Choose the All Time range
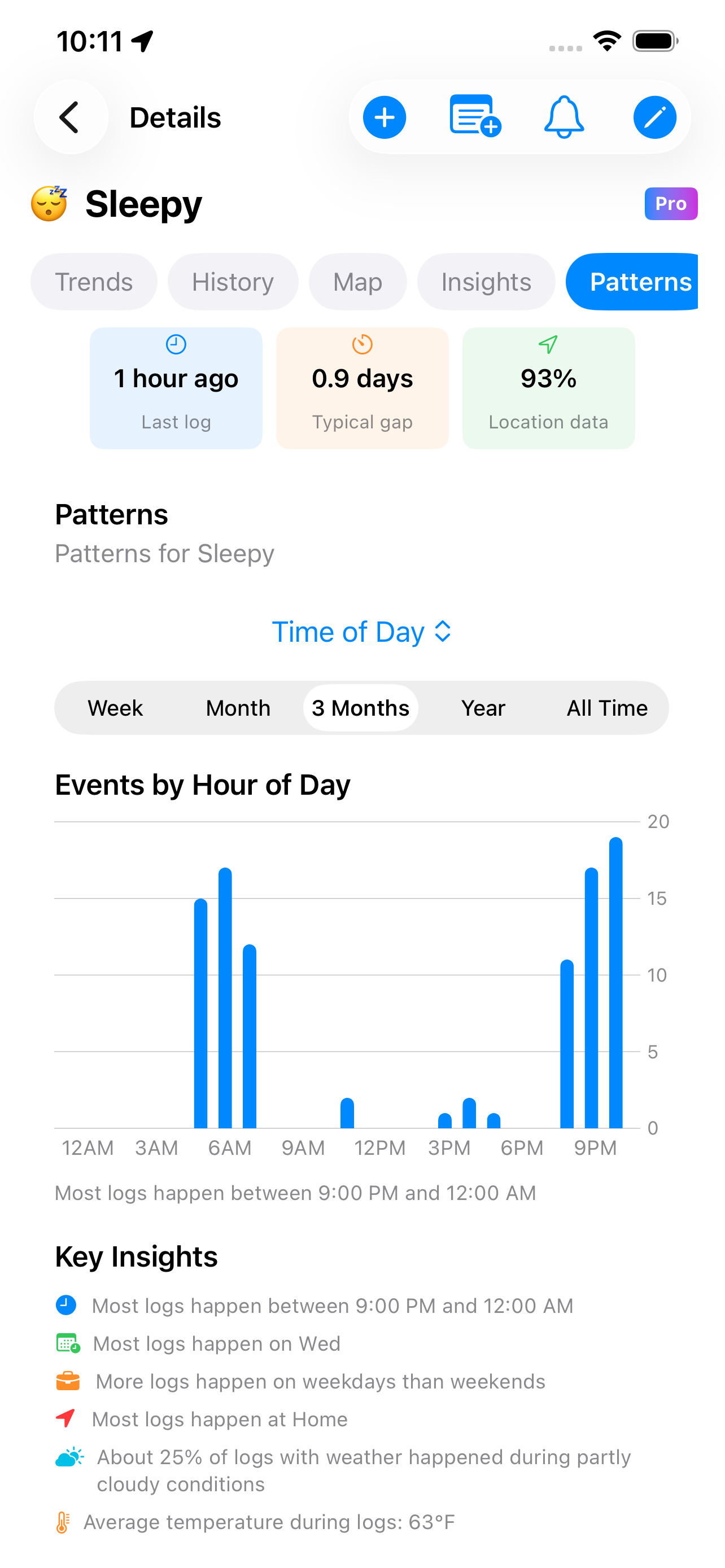 pyautogui.click(x=606, y=708)
